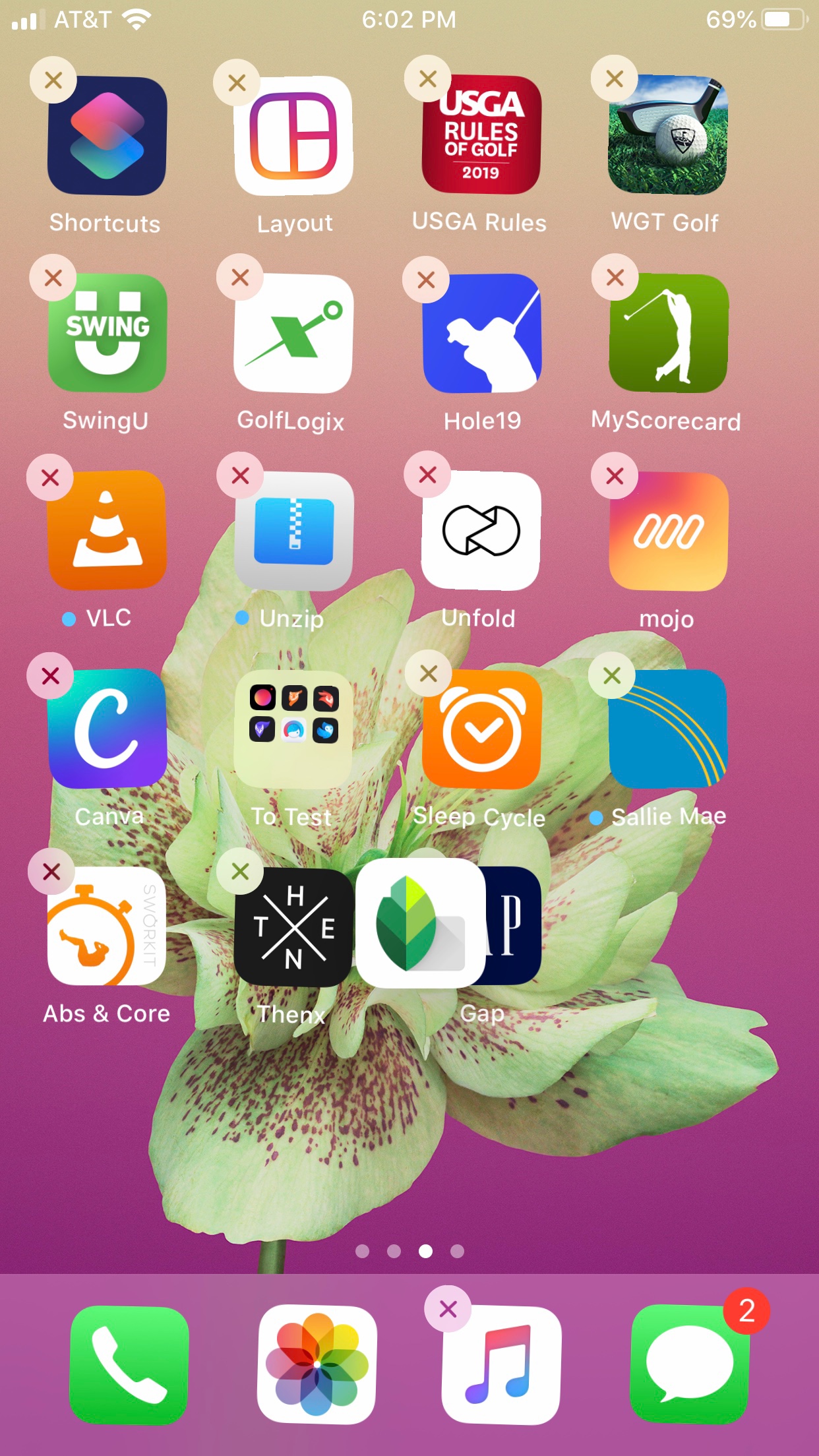Viewport: 819px width, 1456px height.
Task: Open the mojo app
Action: click(x=669, y=530)
